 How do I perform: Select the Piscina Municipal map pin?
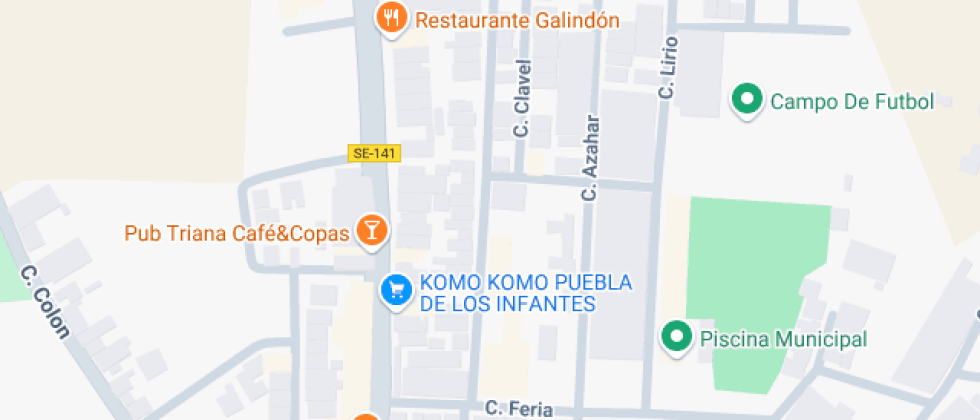click(677, 338)
